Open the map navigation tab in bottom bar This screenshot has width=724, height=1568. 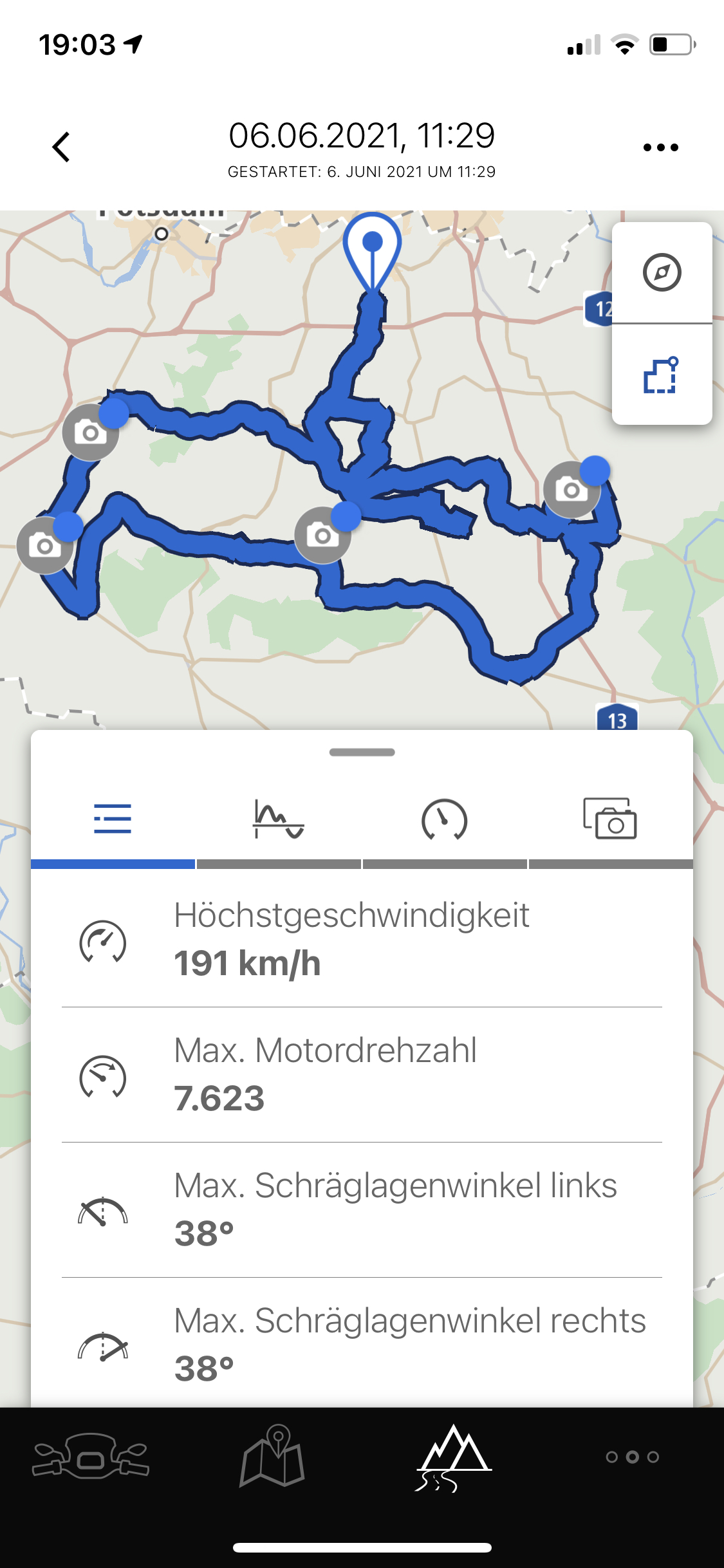click(272, 1457)
